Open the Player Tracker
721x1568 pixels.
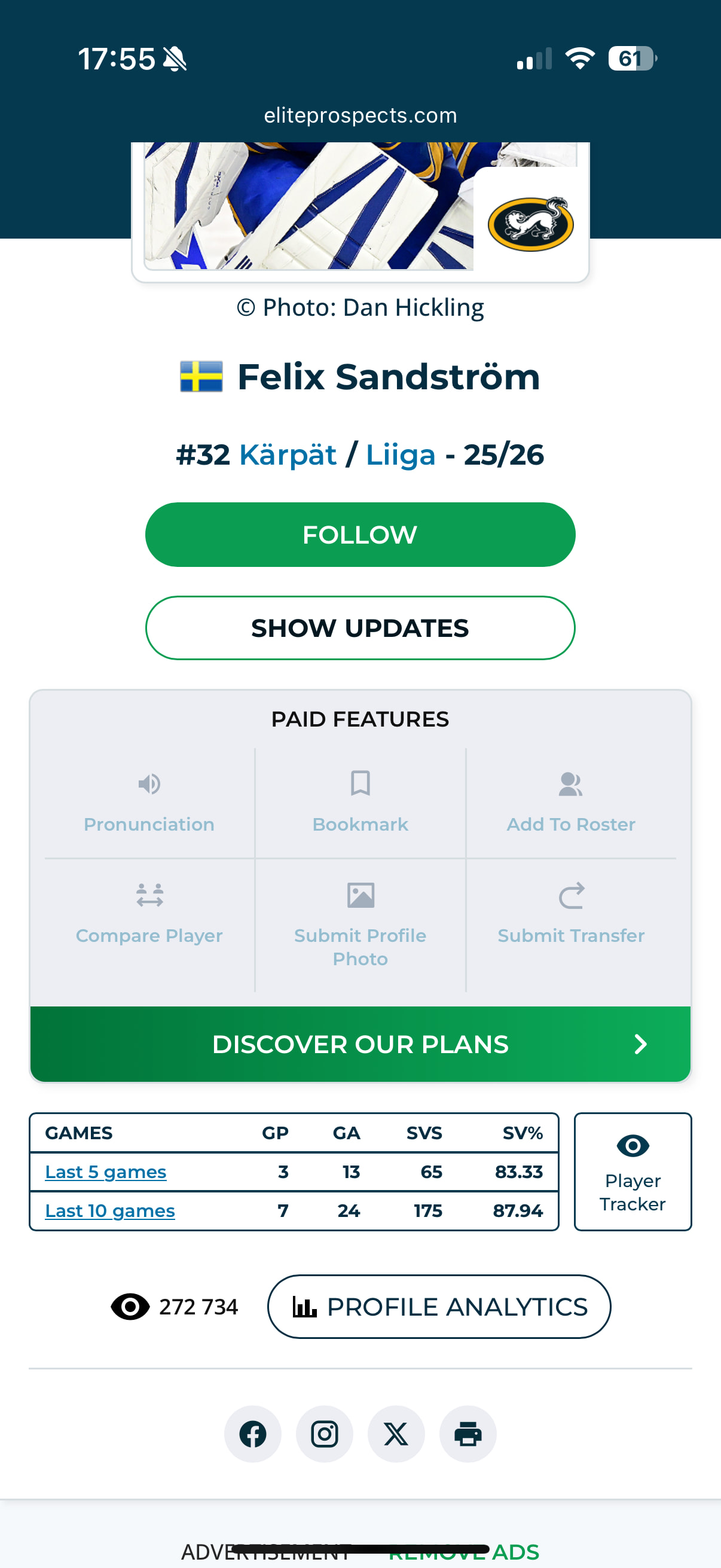[x=632, y=1172]
